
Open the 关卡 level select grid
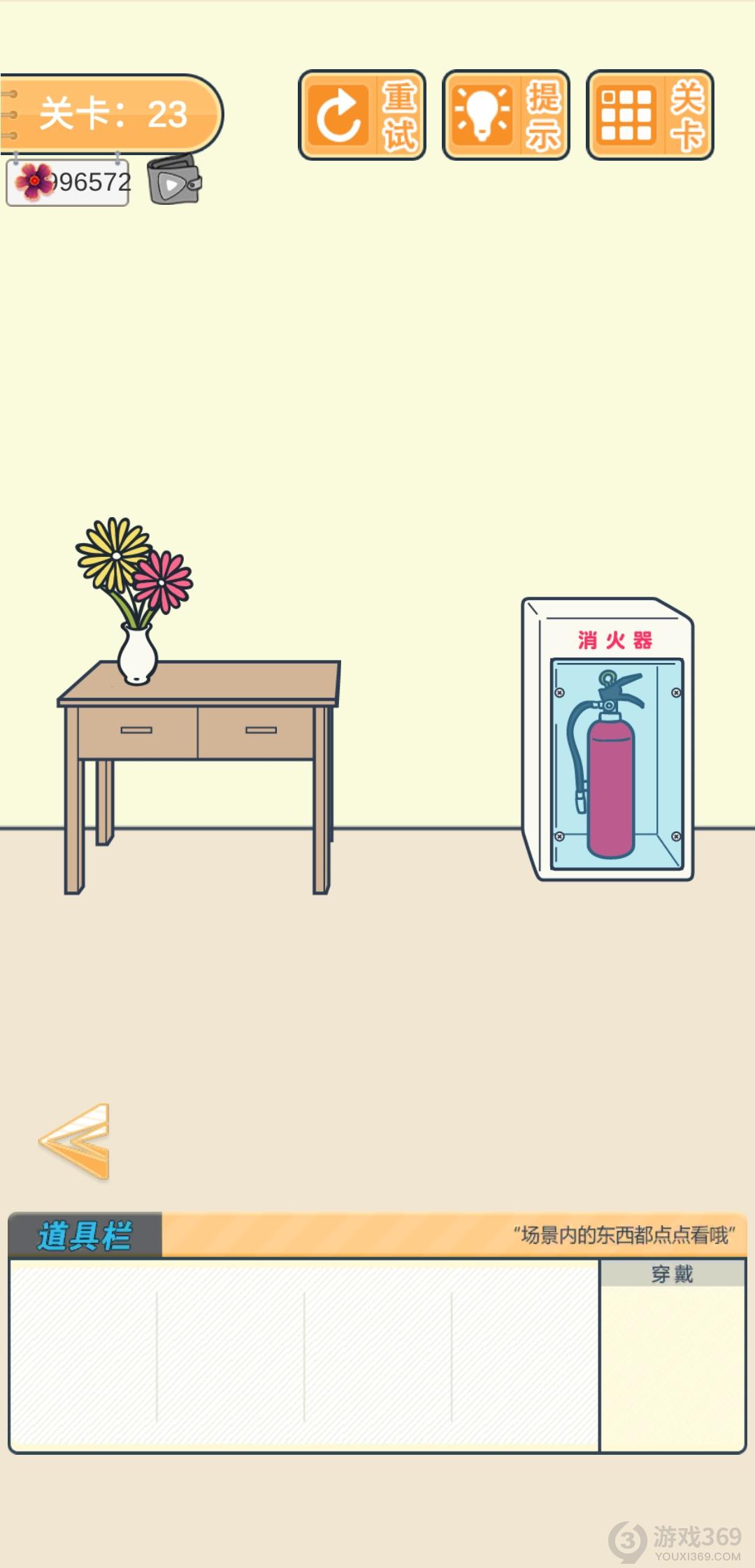tap(649, 115)
